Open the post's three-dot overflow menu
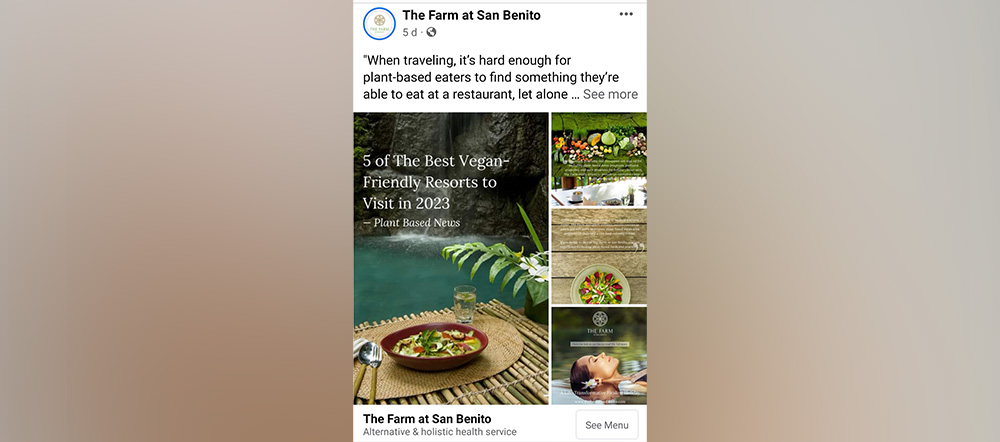Image resolution: width=1000 pixels, height=442 pixels. point(626,14)
